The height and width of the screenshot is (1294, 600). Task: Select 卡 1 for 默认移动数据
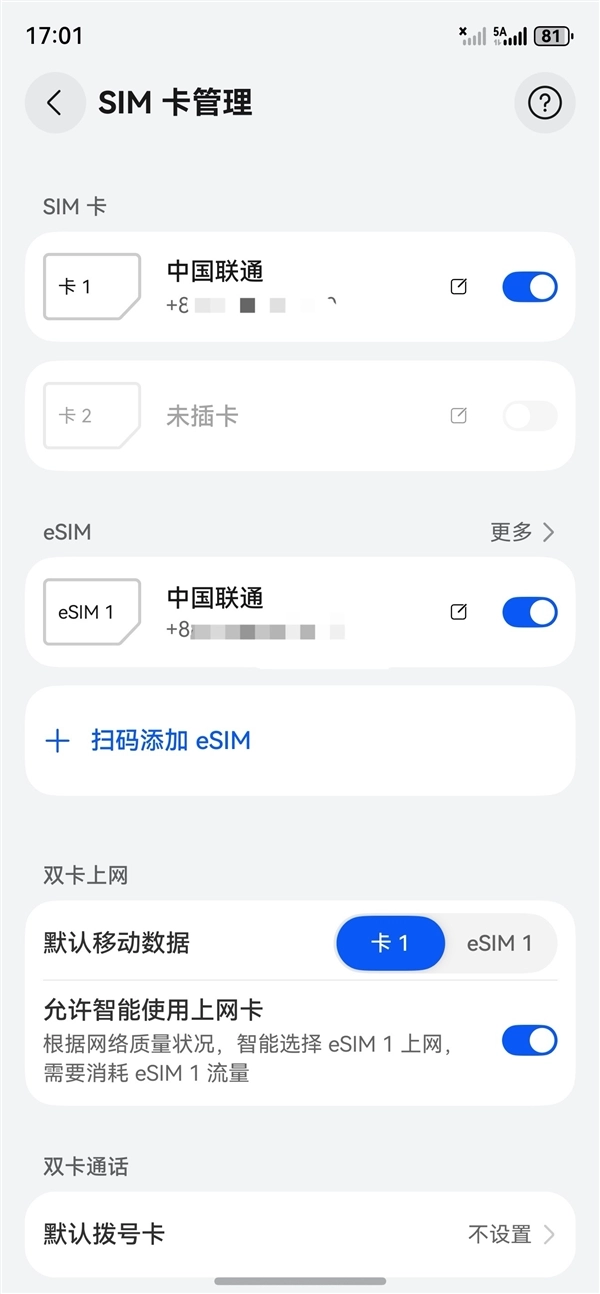(390, 943)
